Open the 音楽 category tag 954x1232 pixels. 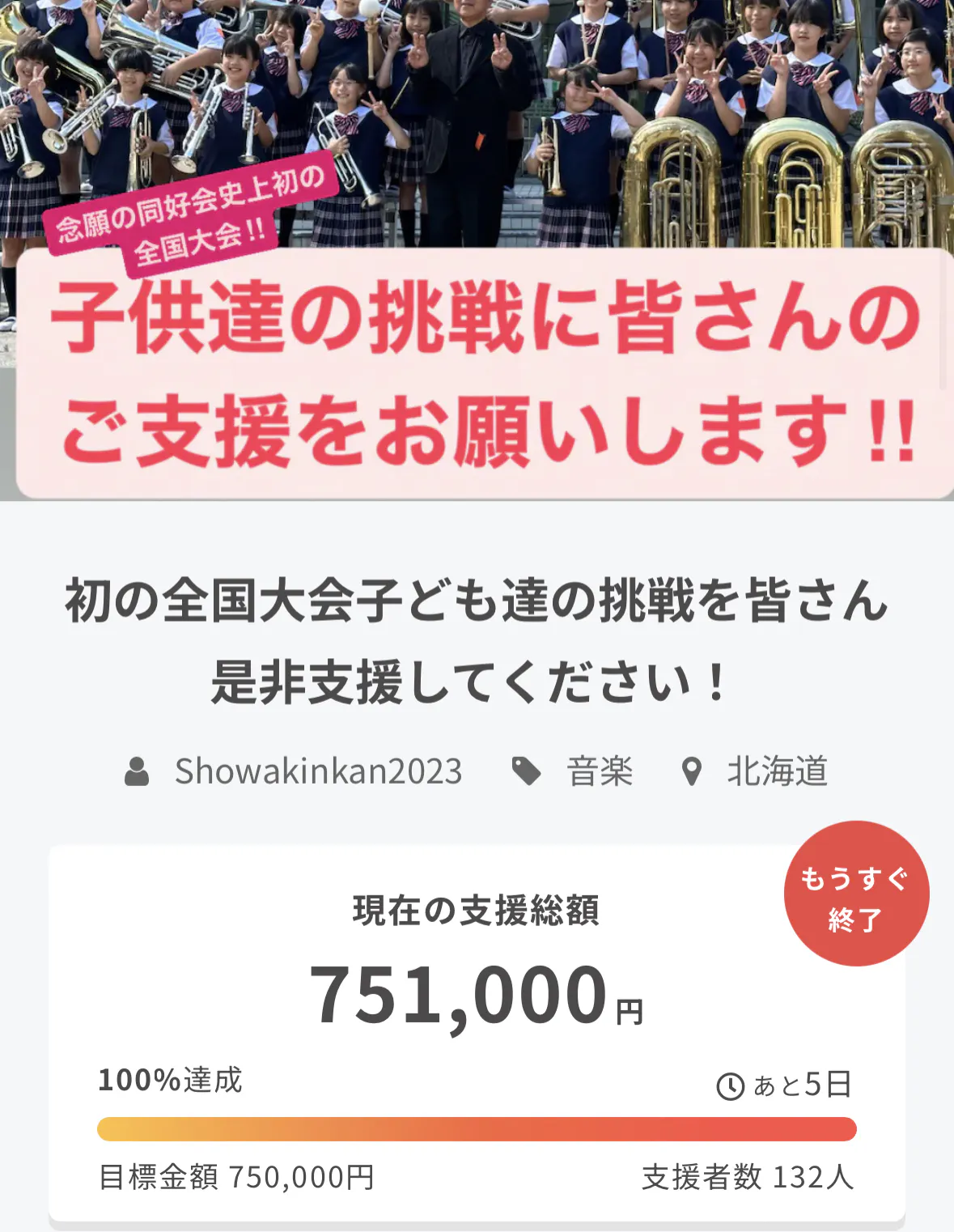point(599,771)
